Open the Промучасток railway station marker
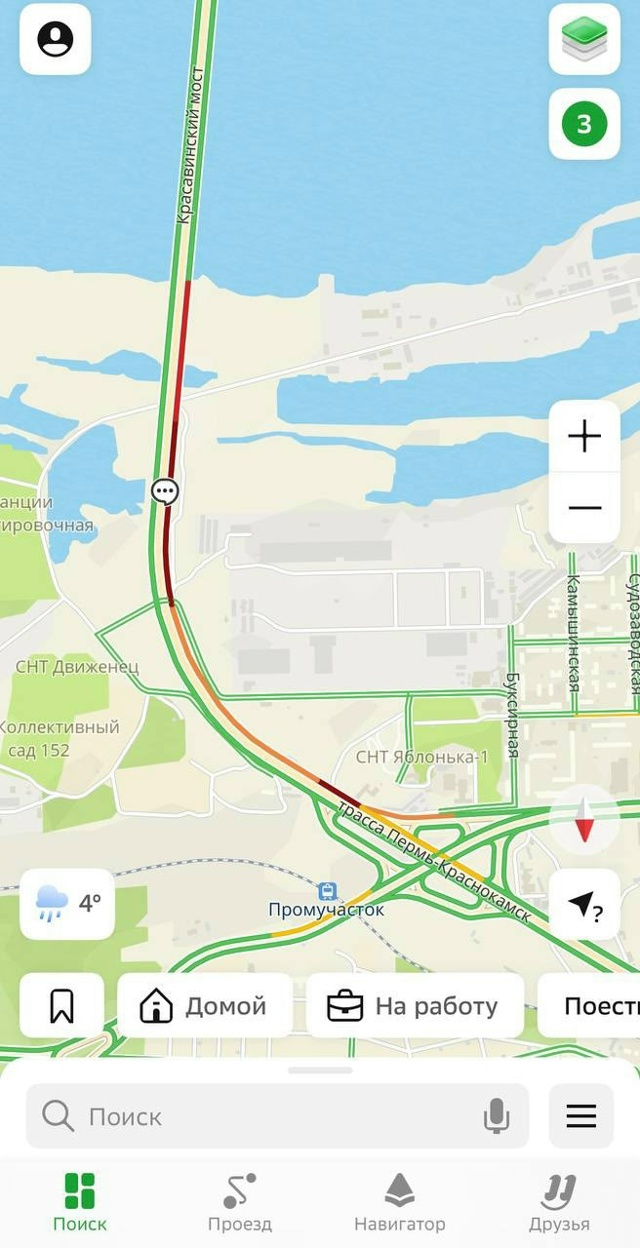The height and width of the screenshot is (1248, 640). click(x=326, y=891)
